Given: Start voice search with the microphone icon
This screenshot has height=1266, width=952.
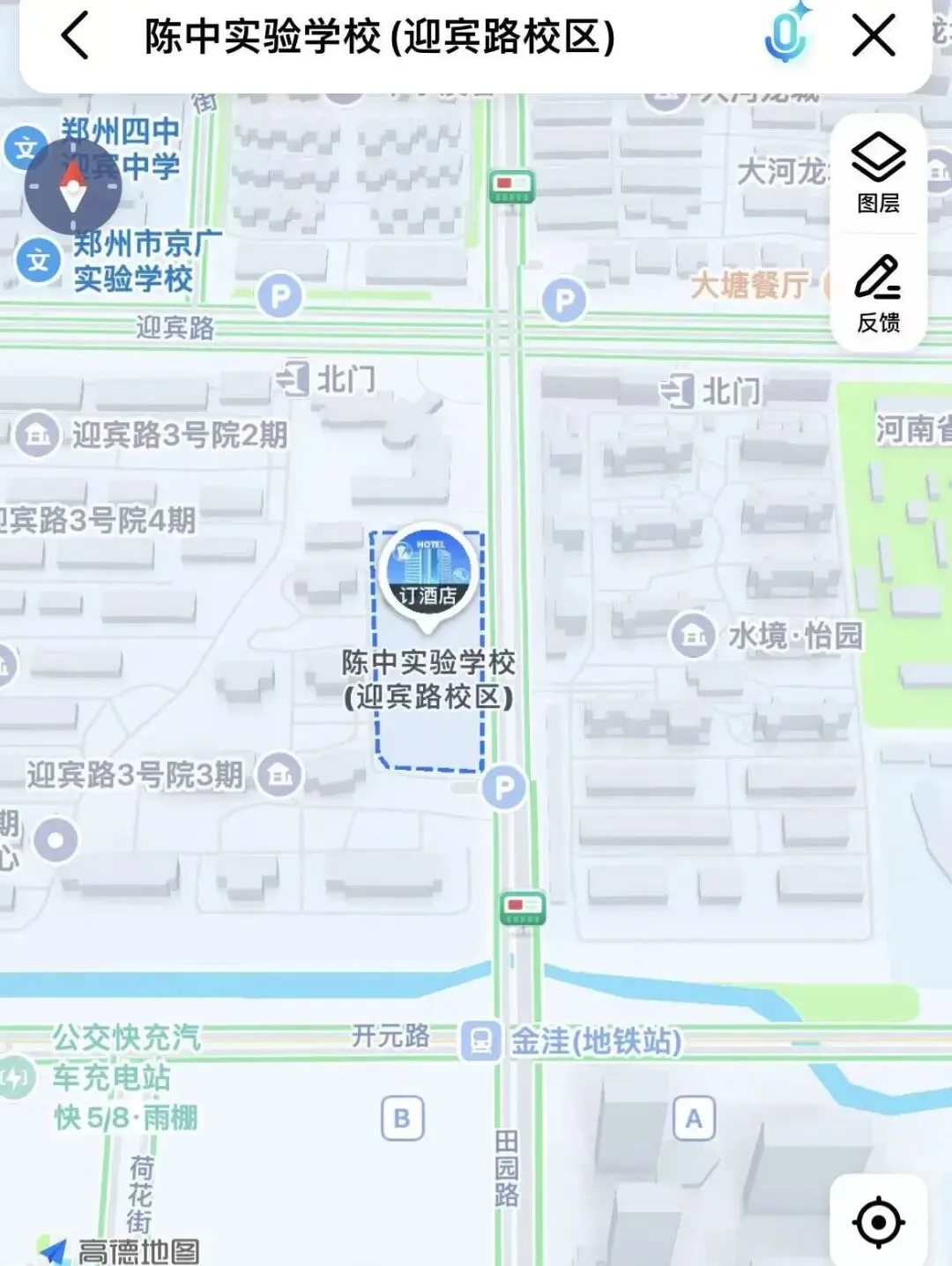Looking at the screenshot, I should pyautogui.click(x=785, y=35).
